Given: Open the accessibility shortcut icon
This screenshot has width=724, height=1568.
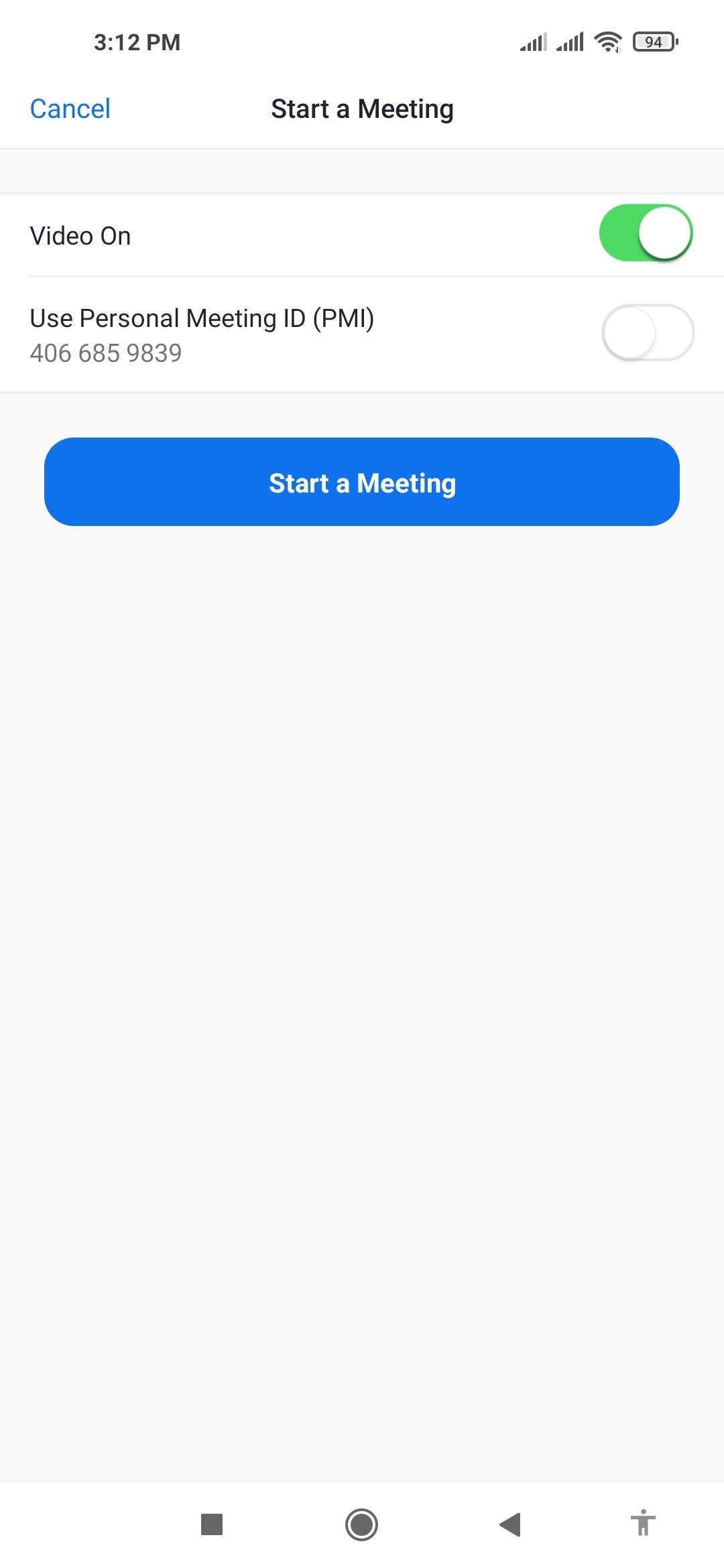Looking at the screenshot, I should [643, 1523].
